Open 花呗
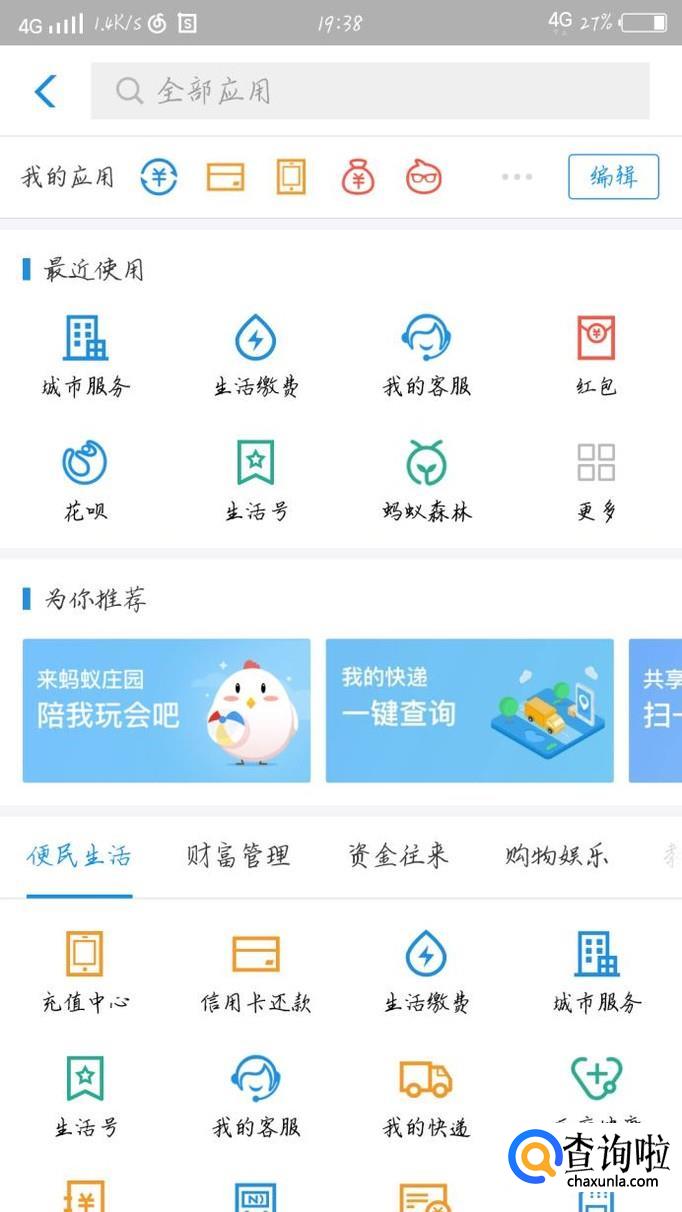The width and height of the screenshot is (682, 1212). click(85, 479)
